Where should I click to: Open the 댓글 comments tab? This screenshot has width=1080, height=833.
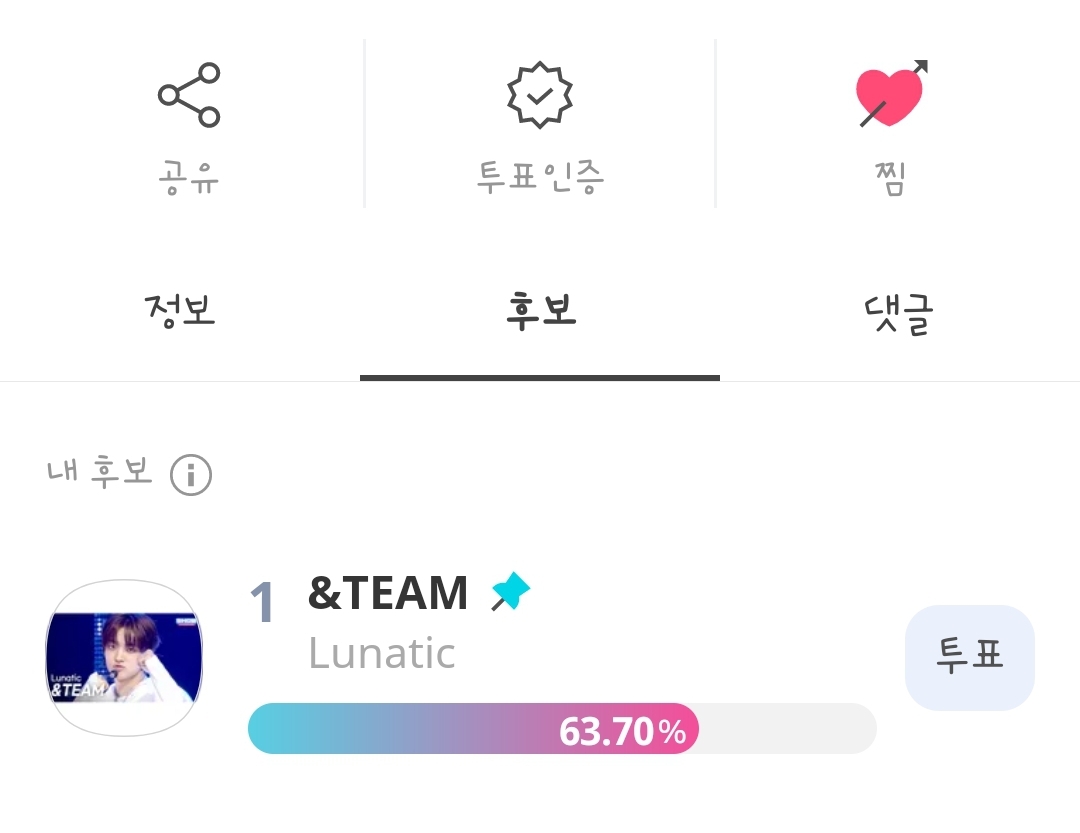pos(899,313)
